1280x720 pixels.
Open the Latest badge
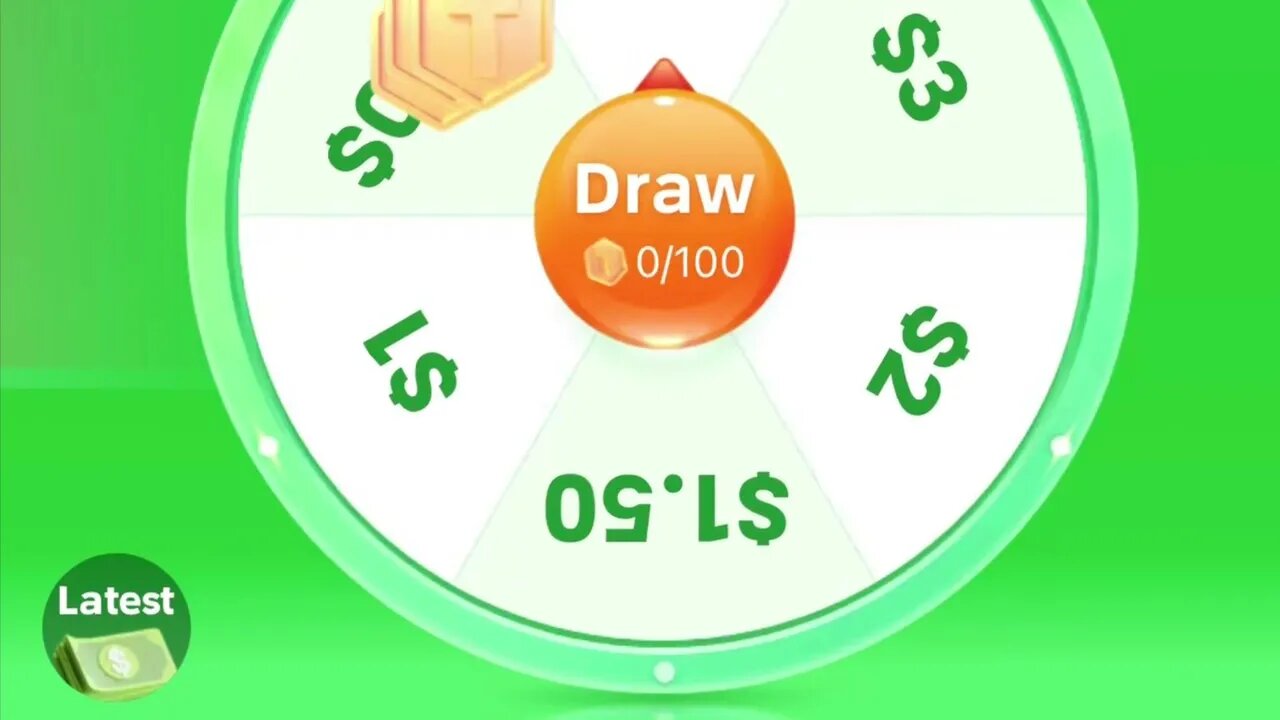coord(116,625)
